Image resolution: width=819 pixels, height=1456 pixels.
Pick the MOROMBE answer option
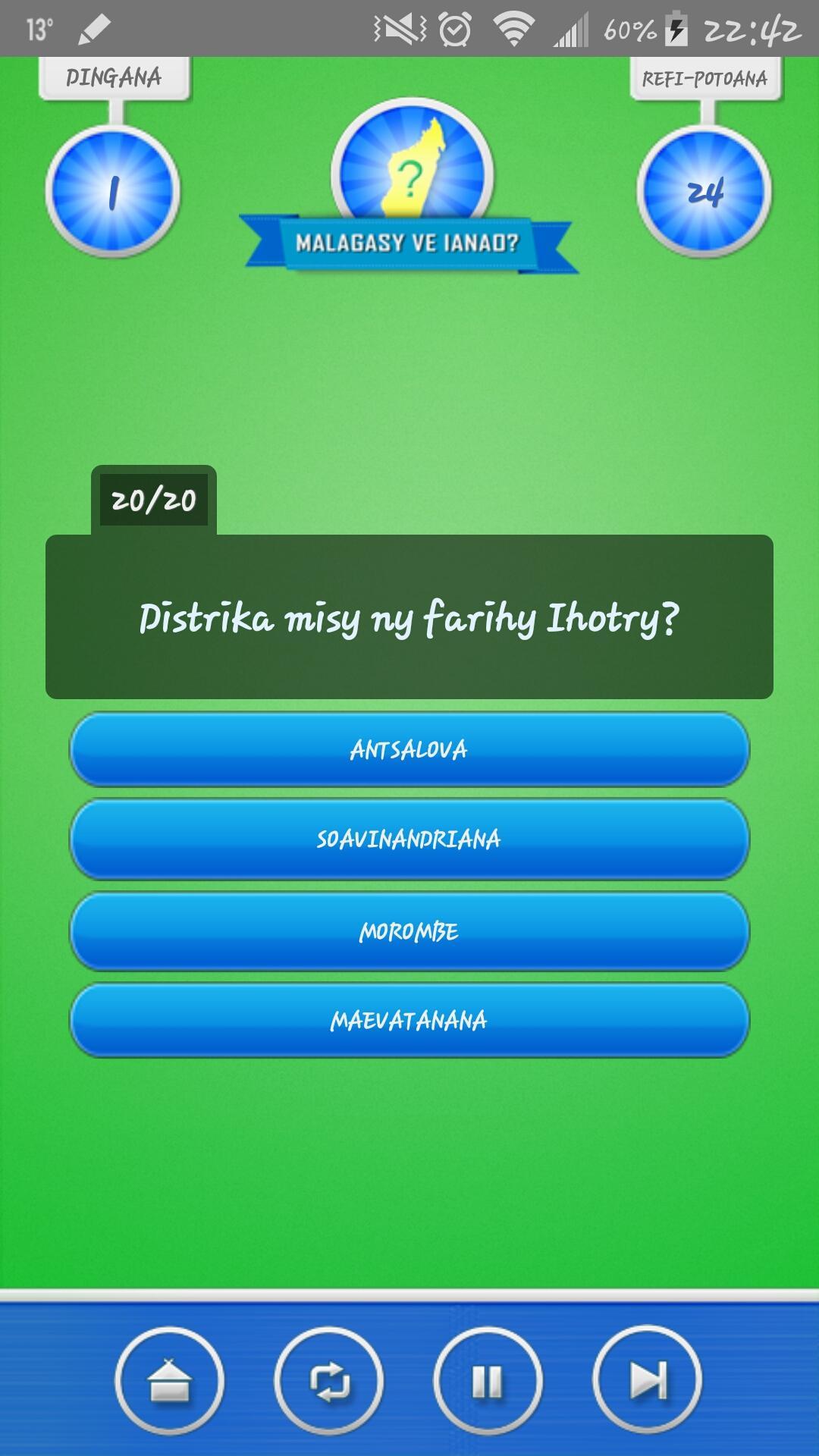[x=409, y=932]
